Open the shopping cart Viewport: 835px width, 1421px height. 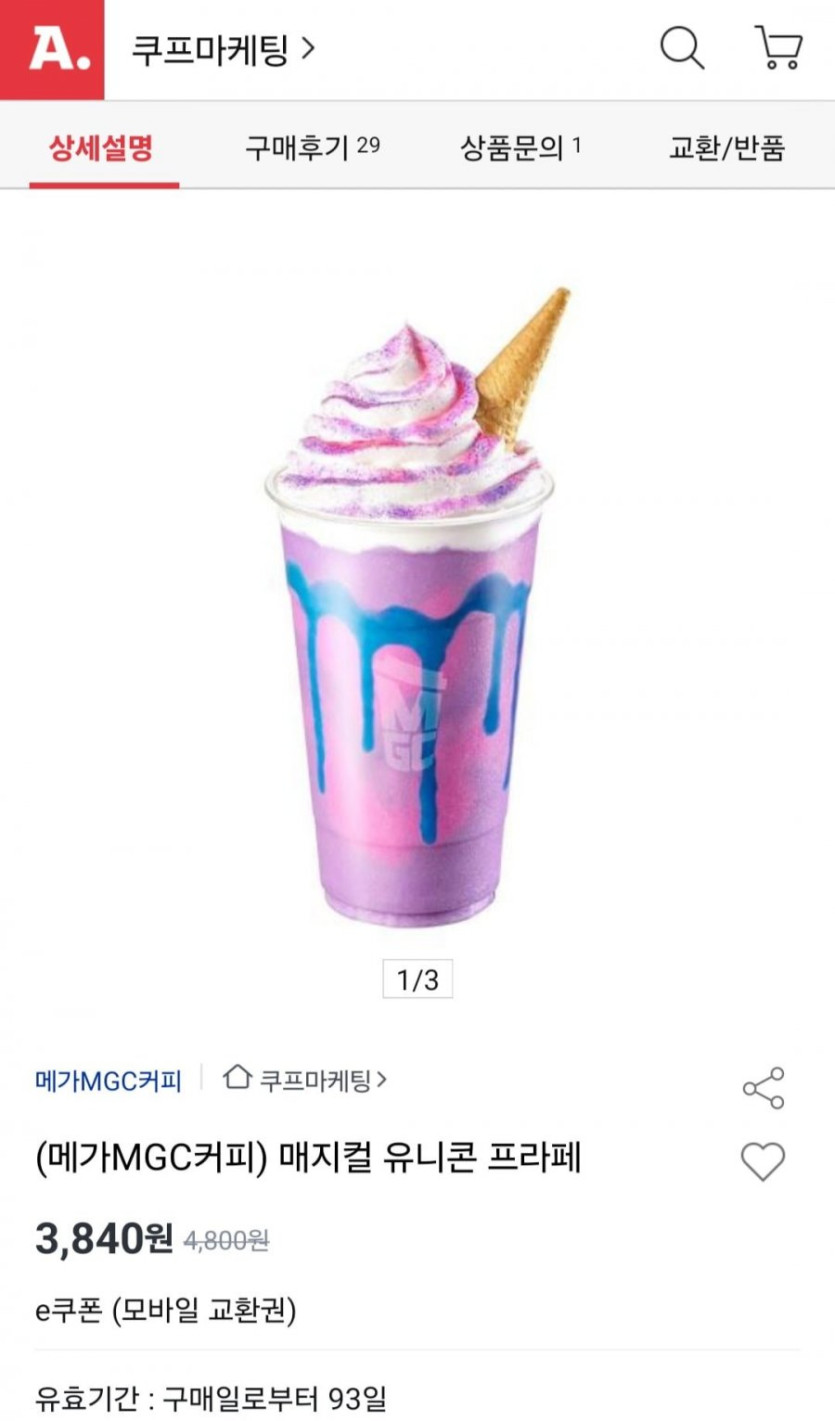click(778, 48)
